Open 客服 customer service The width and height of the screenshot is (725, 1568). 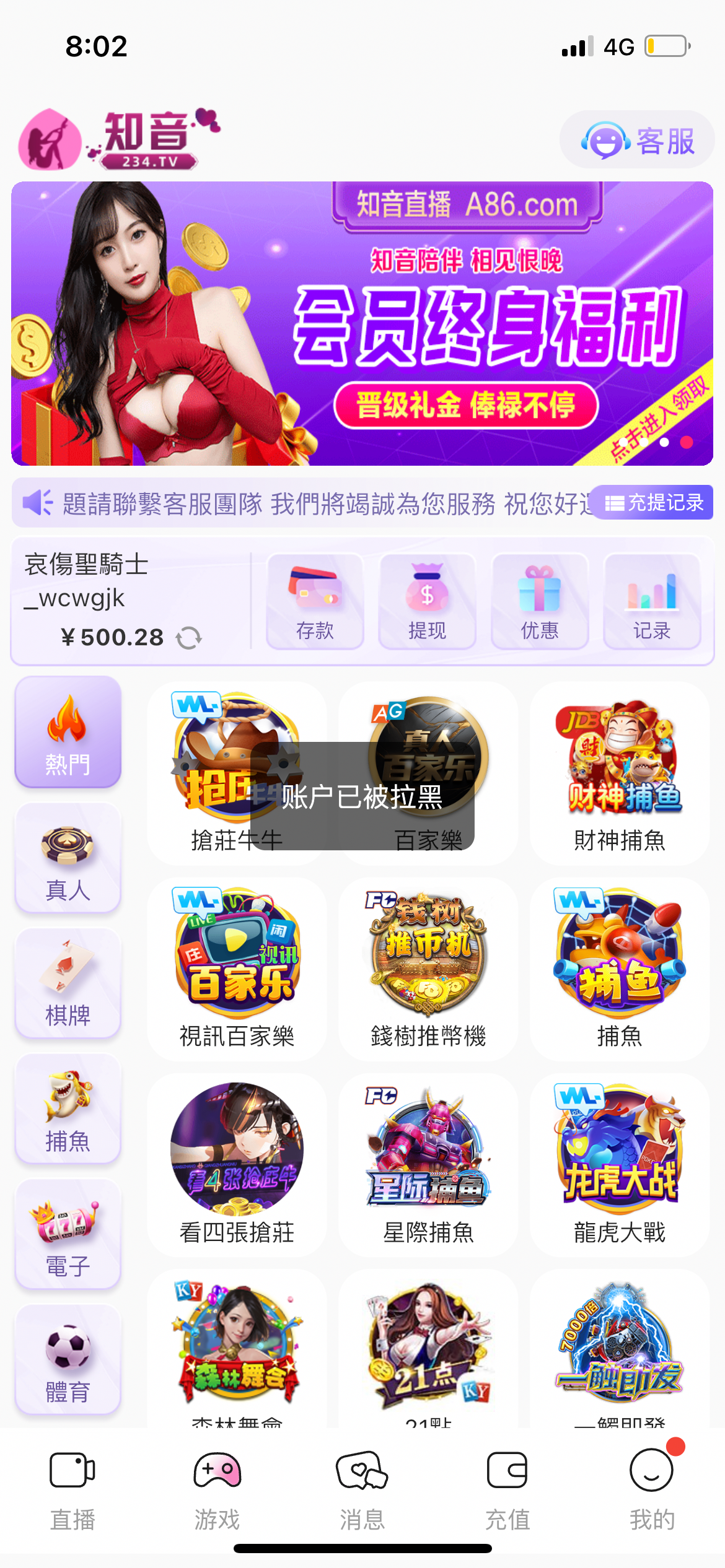point(637,141)
